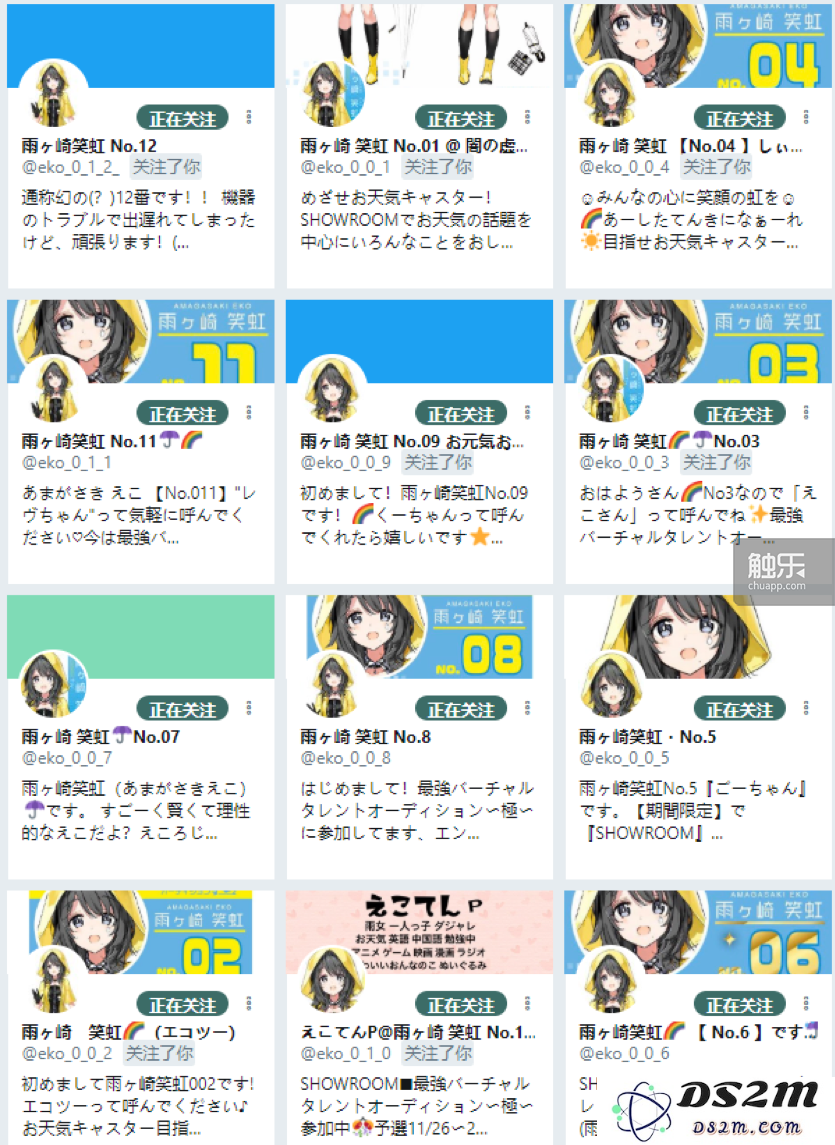Tap the following button for @eko_0_0_2

pos(183,1004)
